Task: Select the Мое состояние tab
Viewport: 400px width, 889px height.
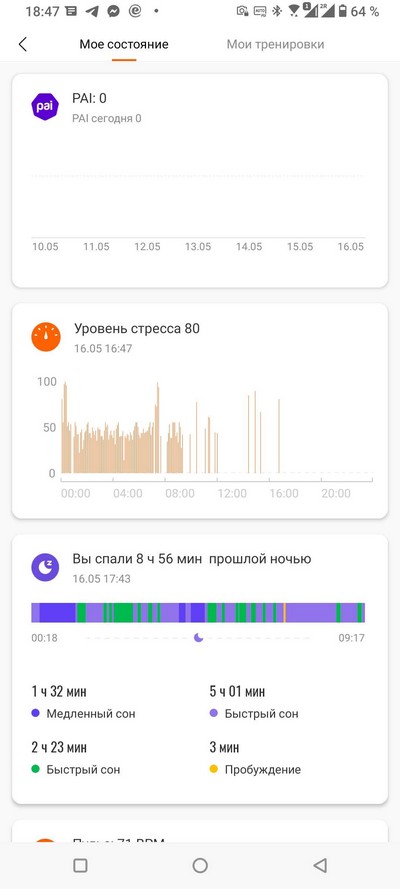Action: (x=124, y=44)
